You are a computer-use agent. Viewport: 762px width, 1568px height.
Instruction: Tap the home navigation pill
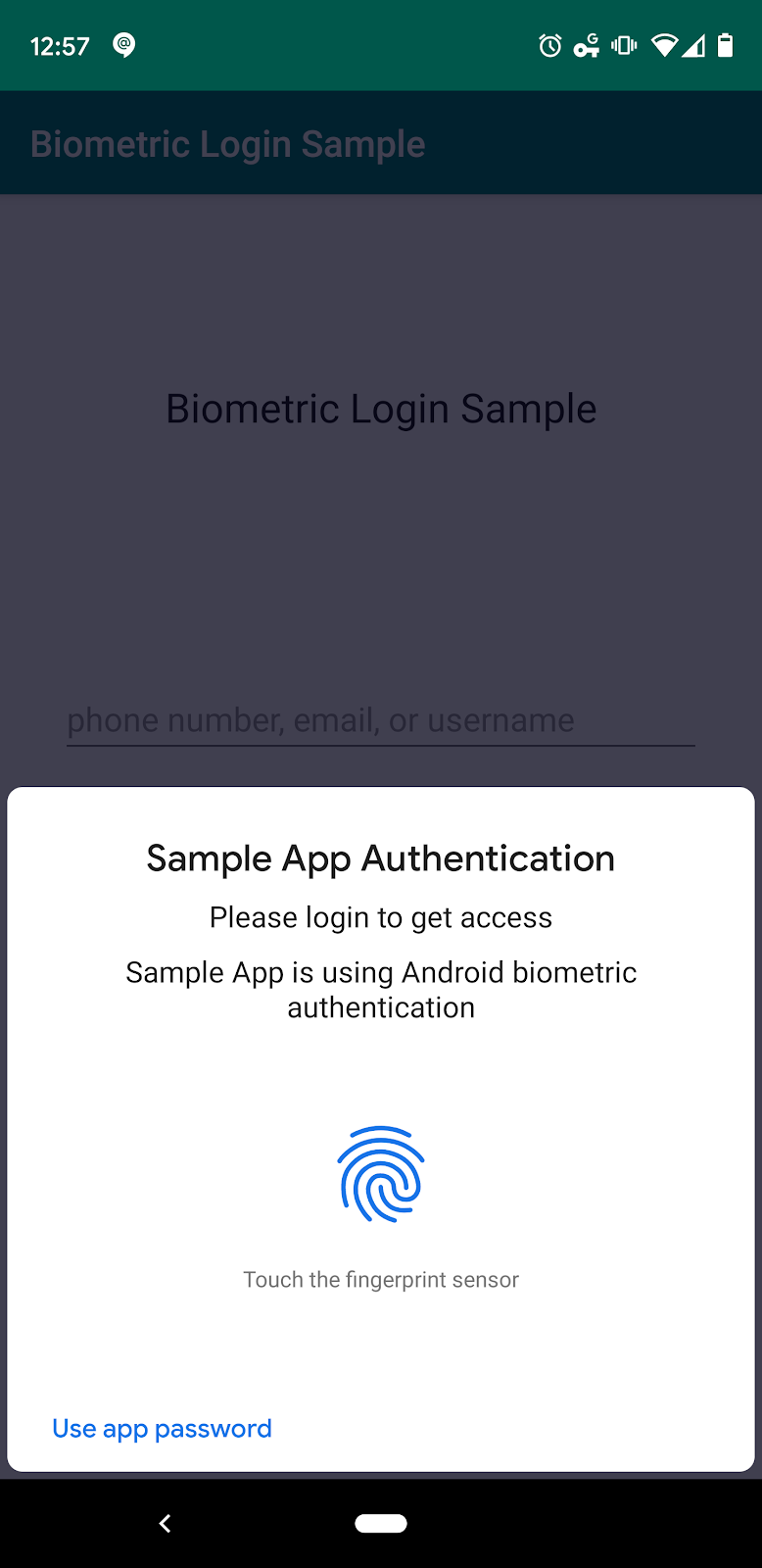tap(381, 1523)
